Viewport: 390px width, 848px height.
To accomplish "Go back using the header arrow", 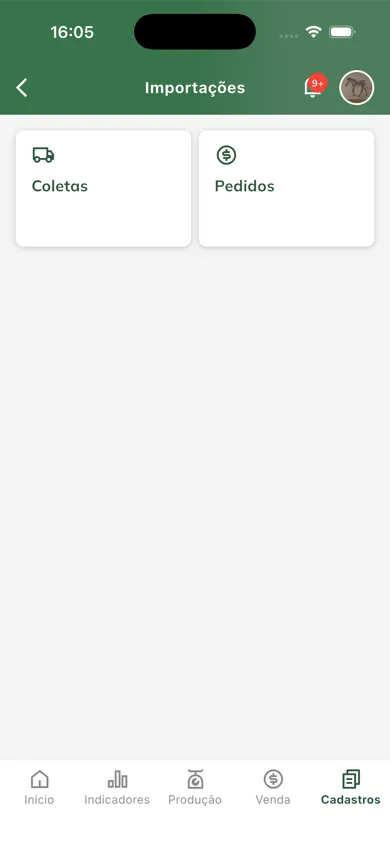I will tap(22, 88).
